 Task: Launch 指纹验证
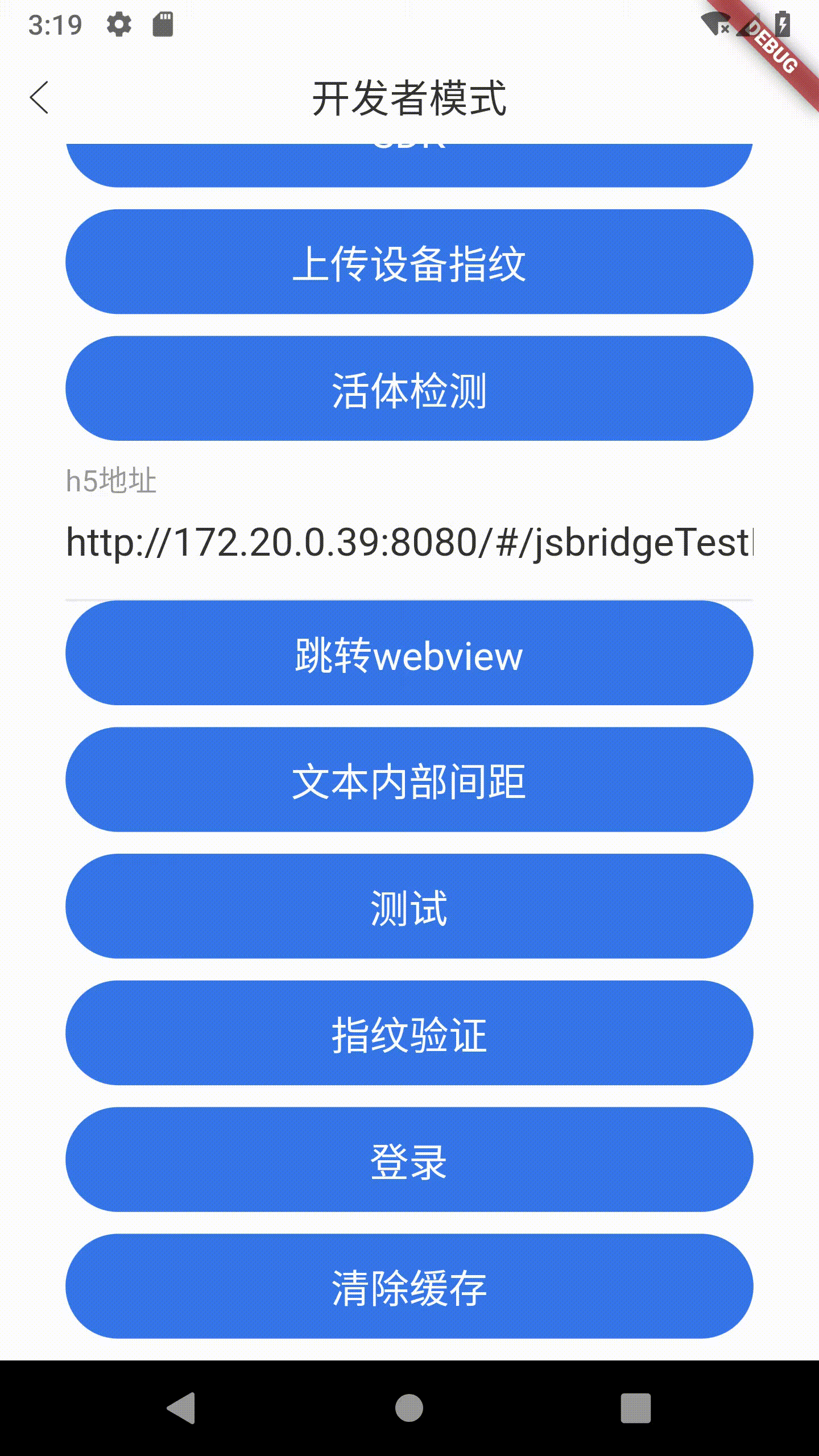point(409,1033)
